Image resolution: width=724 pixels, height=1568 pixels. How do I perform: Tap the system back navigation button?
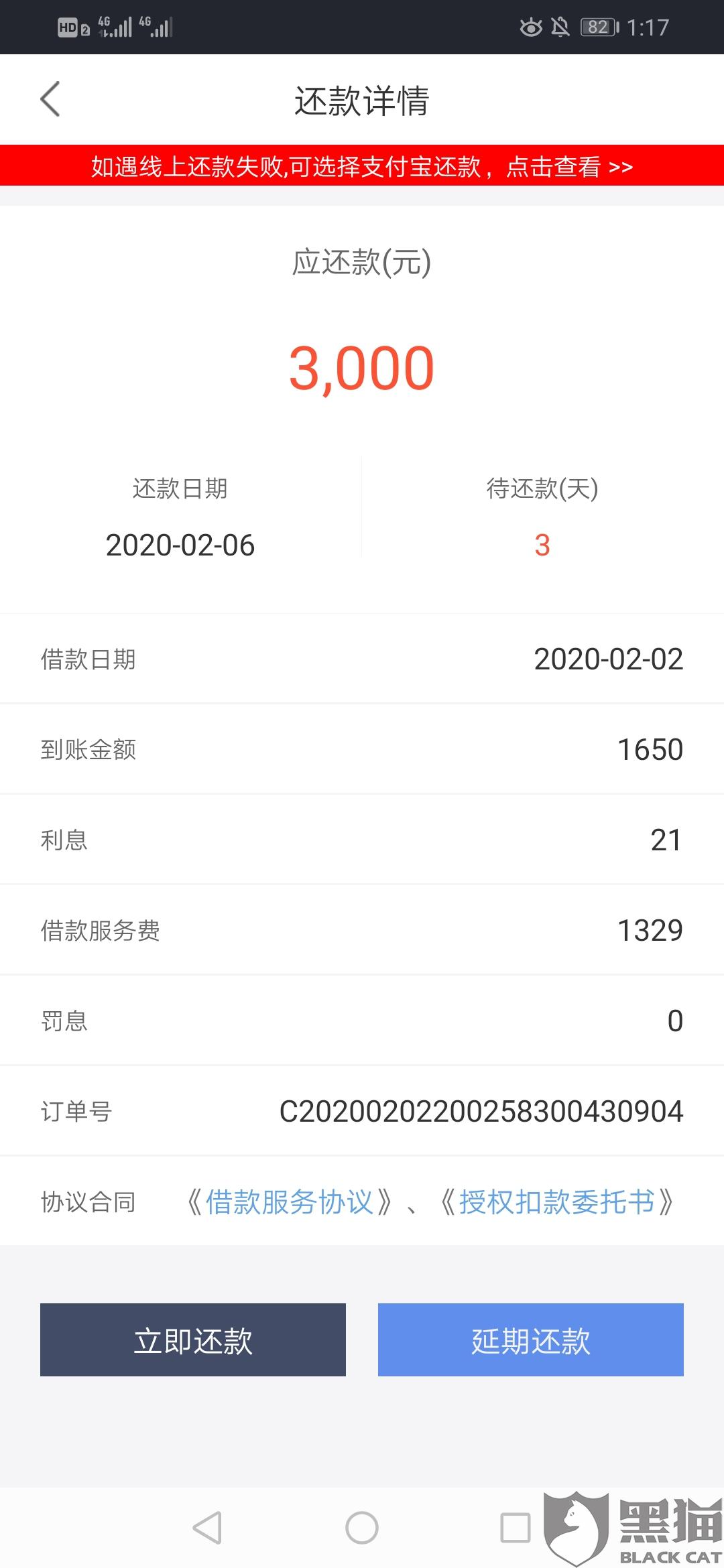point(207,1528)
